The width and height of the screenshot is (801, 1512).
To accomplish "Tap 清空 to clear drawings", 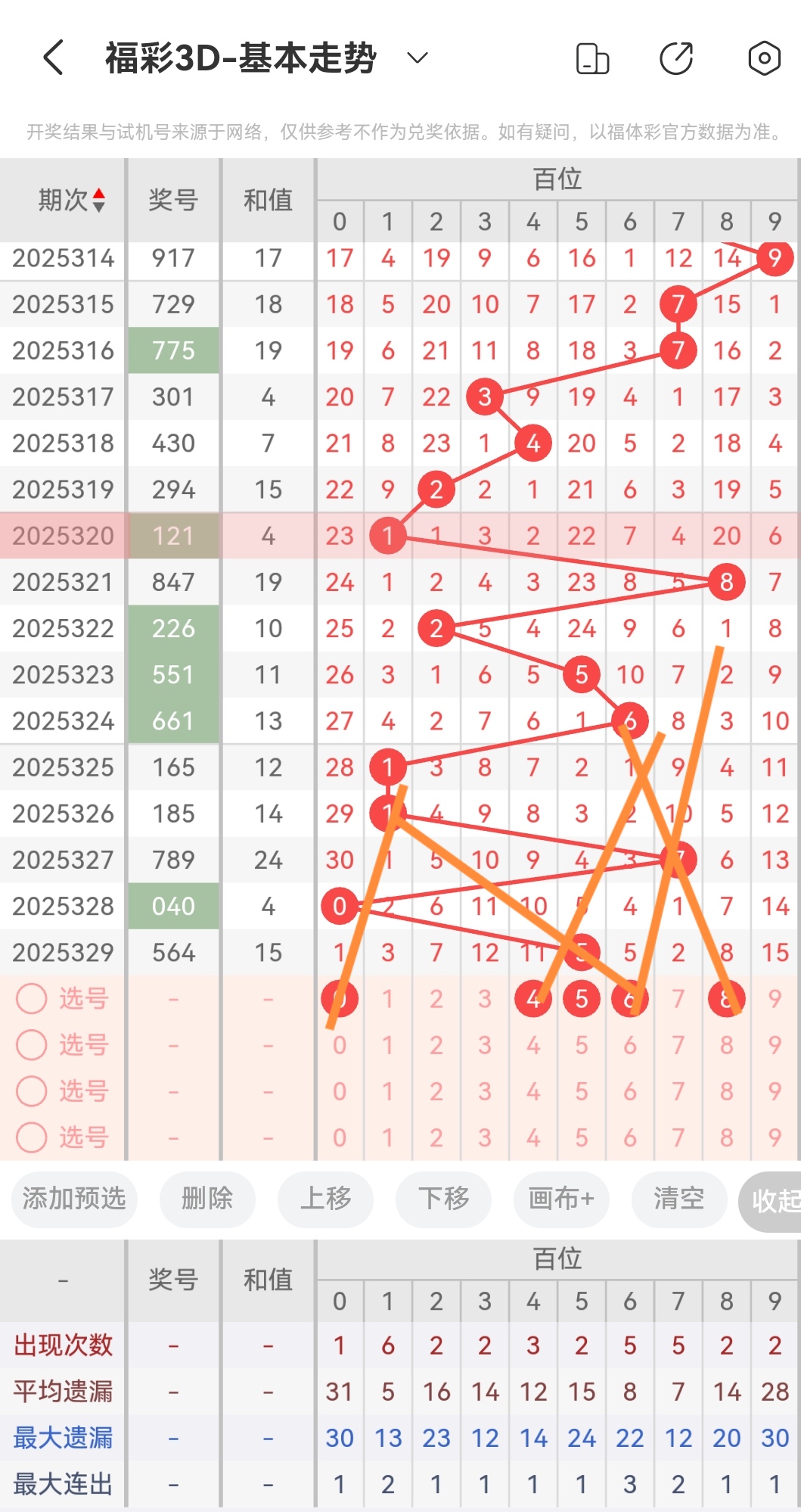I will (678, 1199).
